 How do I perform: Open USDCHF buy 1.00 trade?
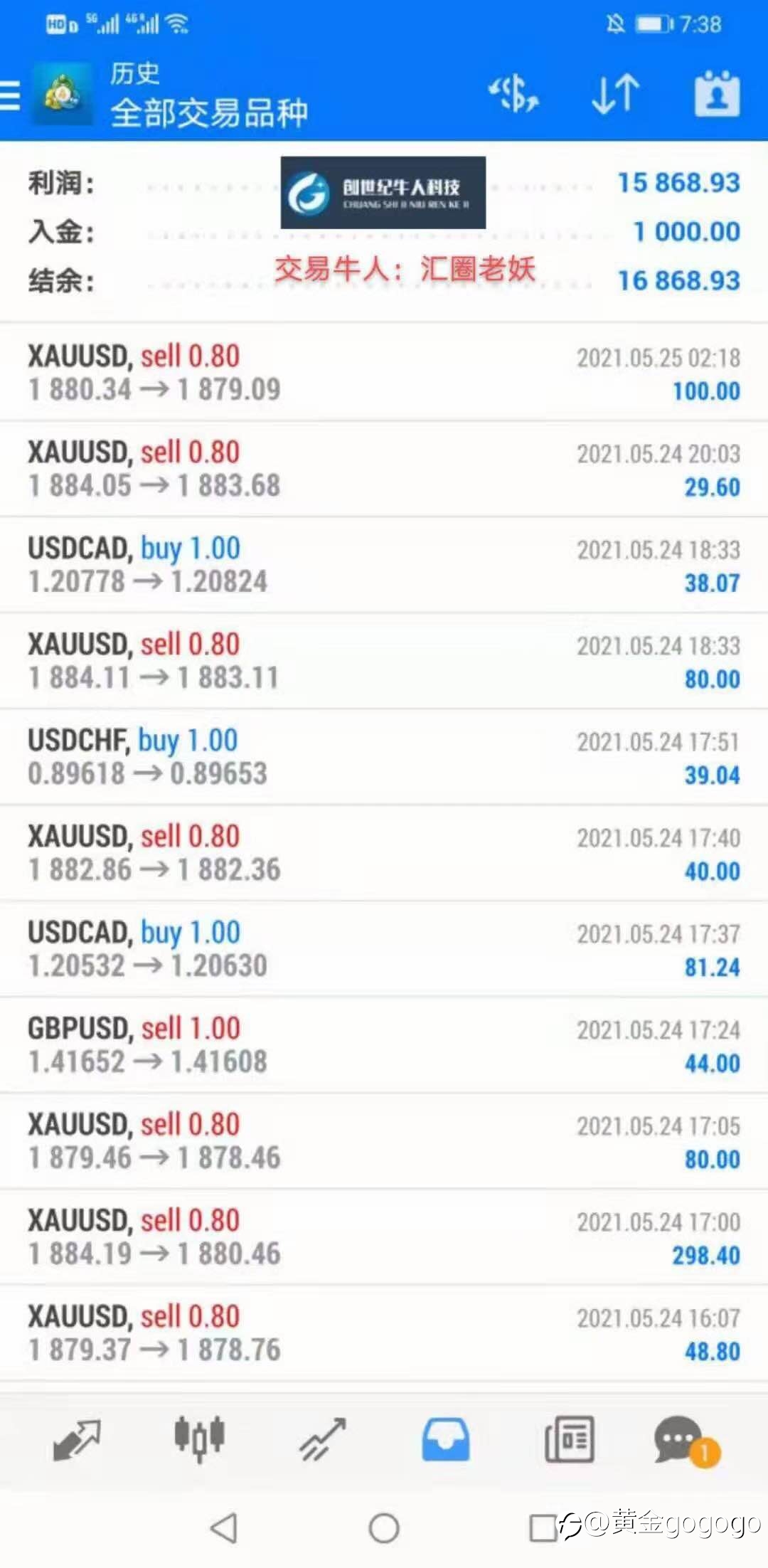tap(384, 757)
